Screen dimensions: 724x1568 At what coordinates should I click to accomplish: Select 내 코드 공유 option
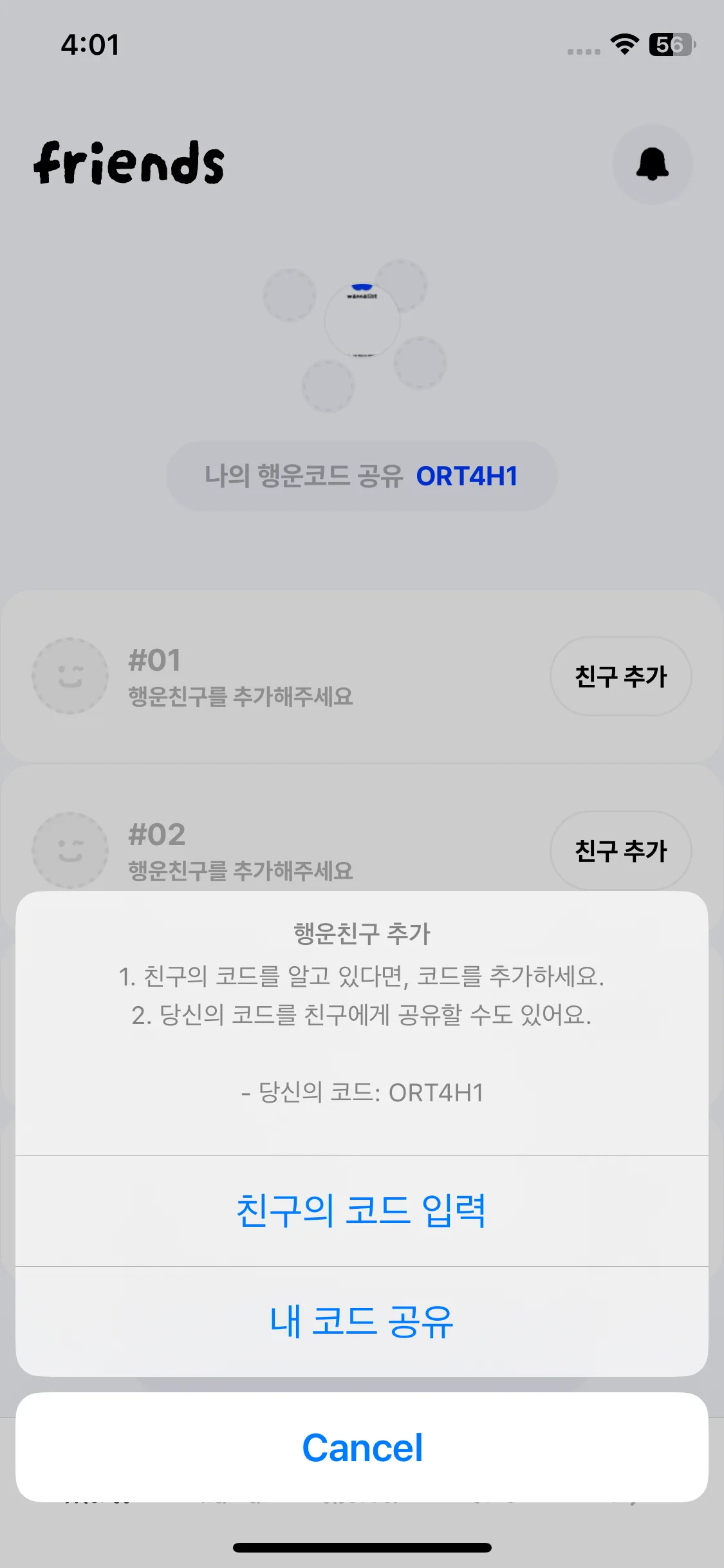click(362, 1321)
